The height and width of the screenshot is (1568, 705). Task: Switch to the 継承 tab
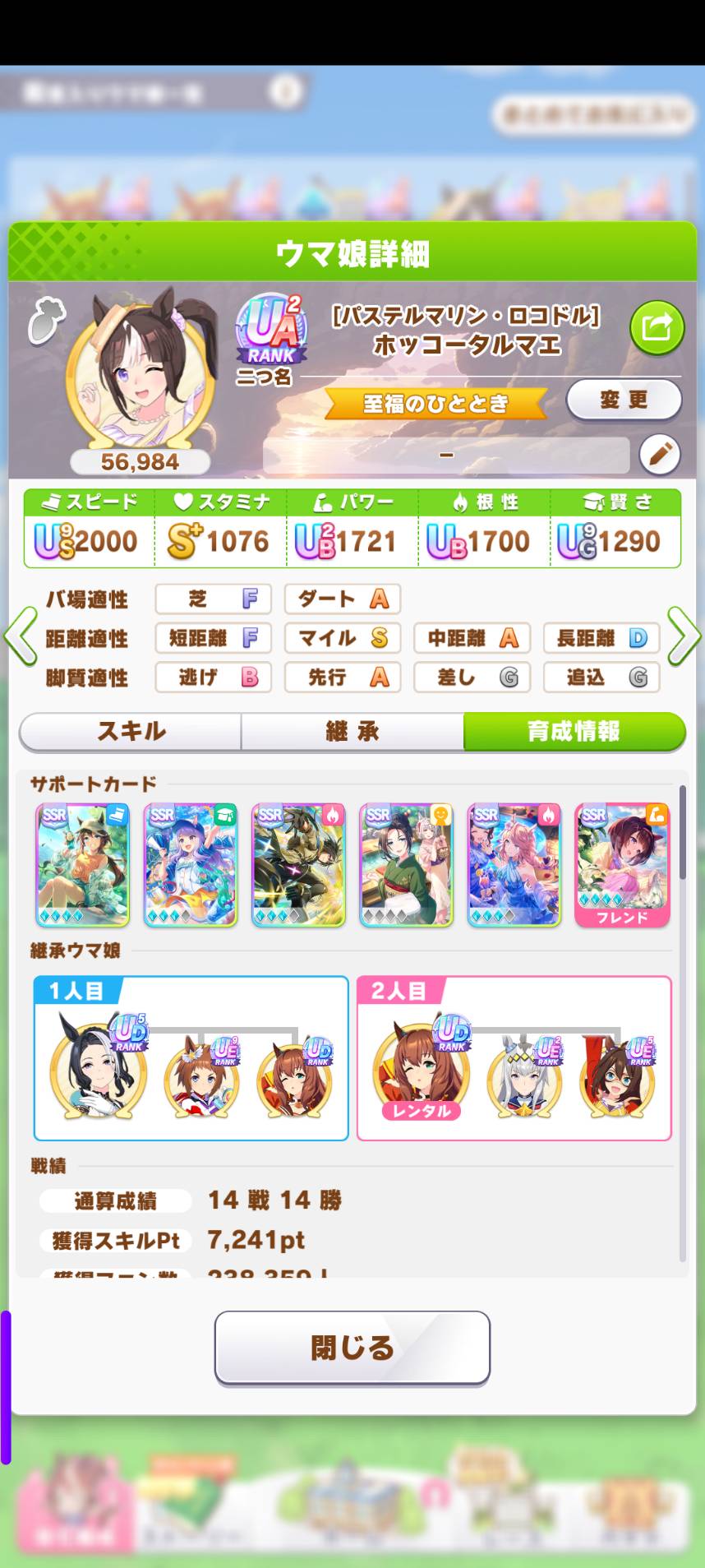pos(352,731)
